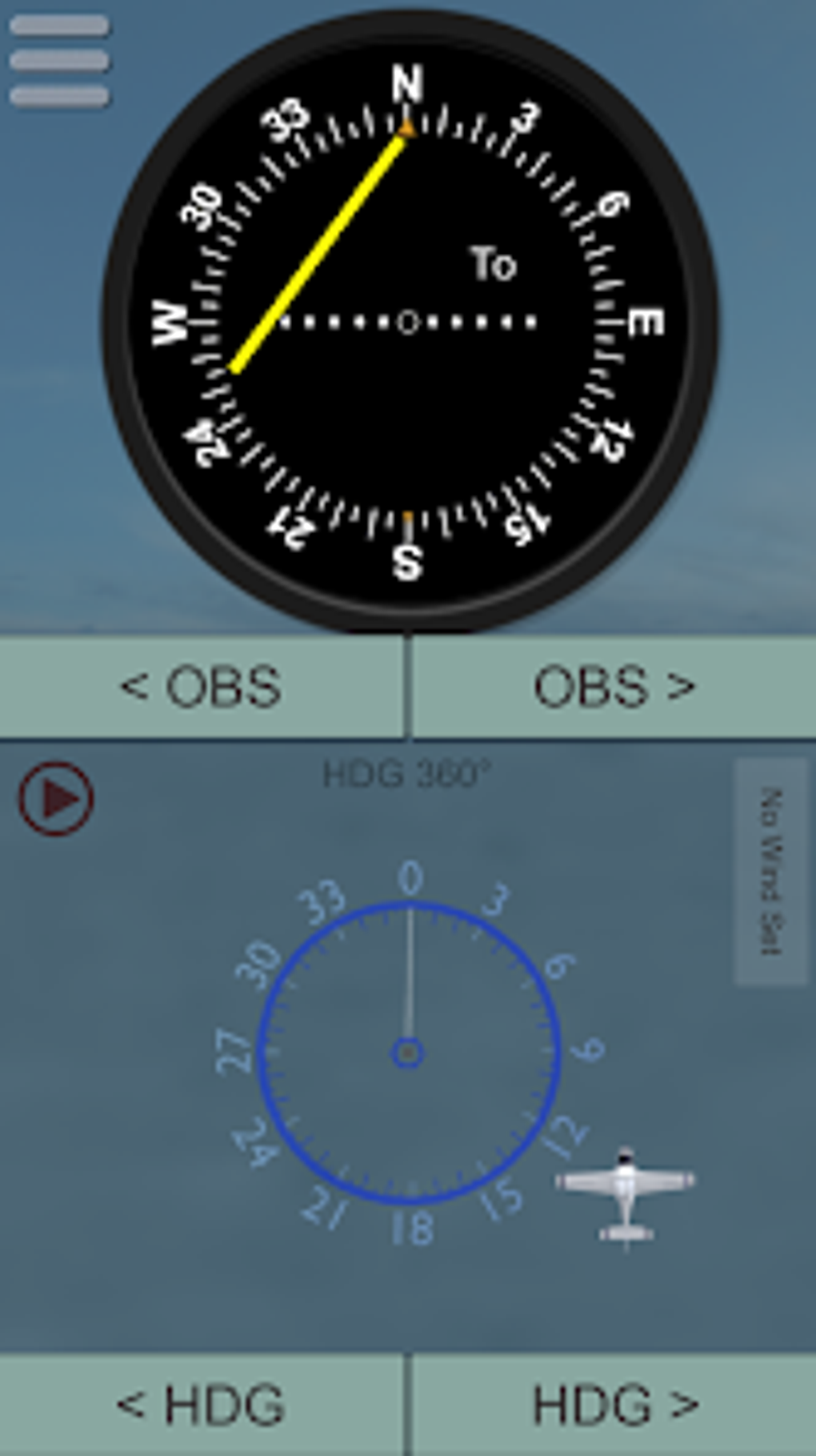This screenshot has width=816, height=1456.
Task: Turn OBS left with < OBS
Action: [x=201, y=687]
